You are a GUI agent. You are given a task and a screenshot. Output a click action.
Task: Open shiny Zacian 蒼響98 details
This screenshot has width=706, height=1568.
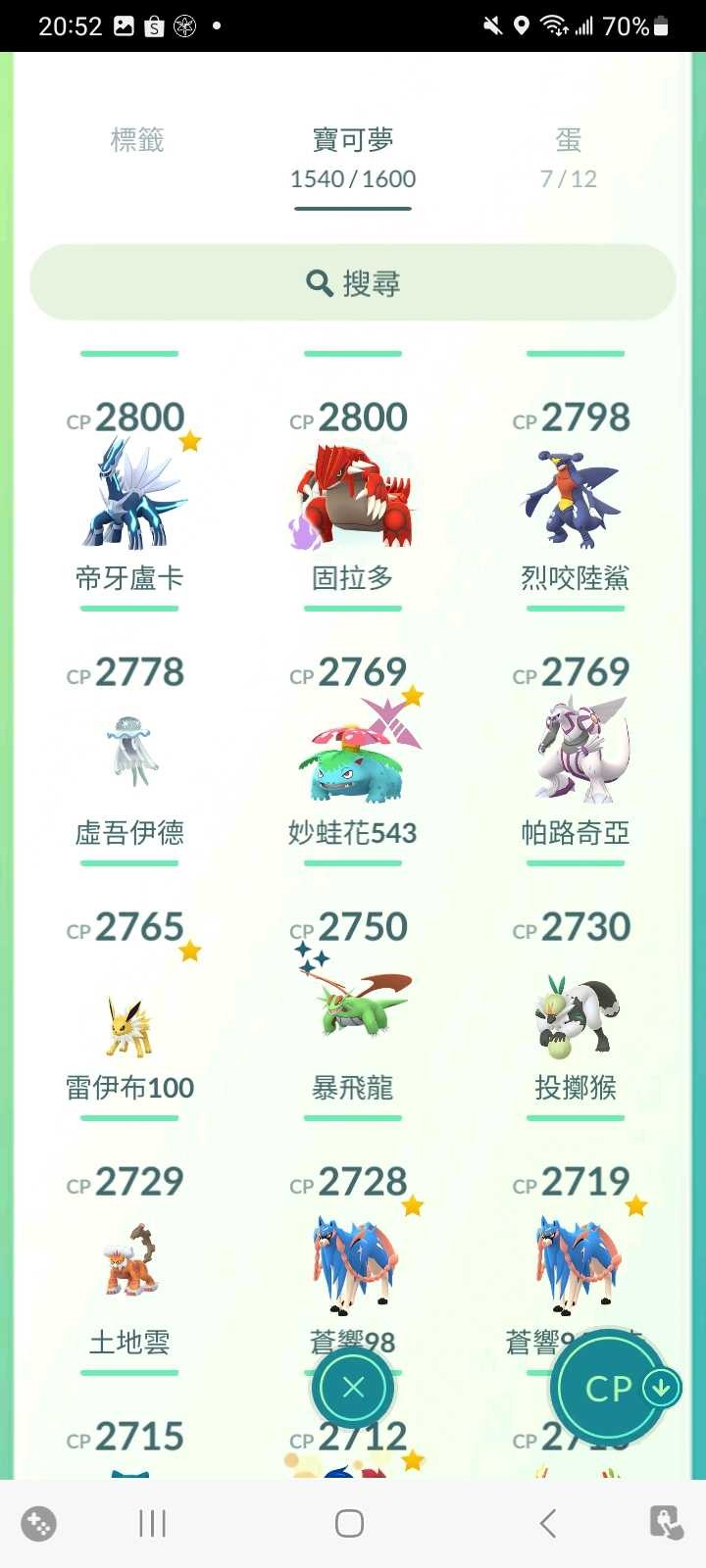click(x=353, y=1264)
